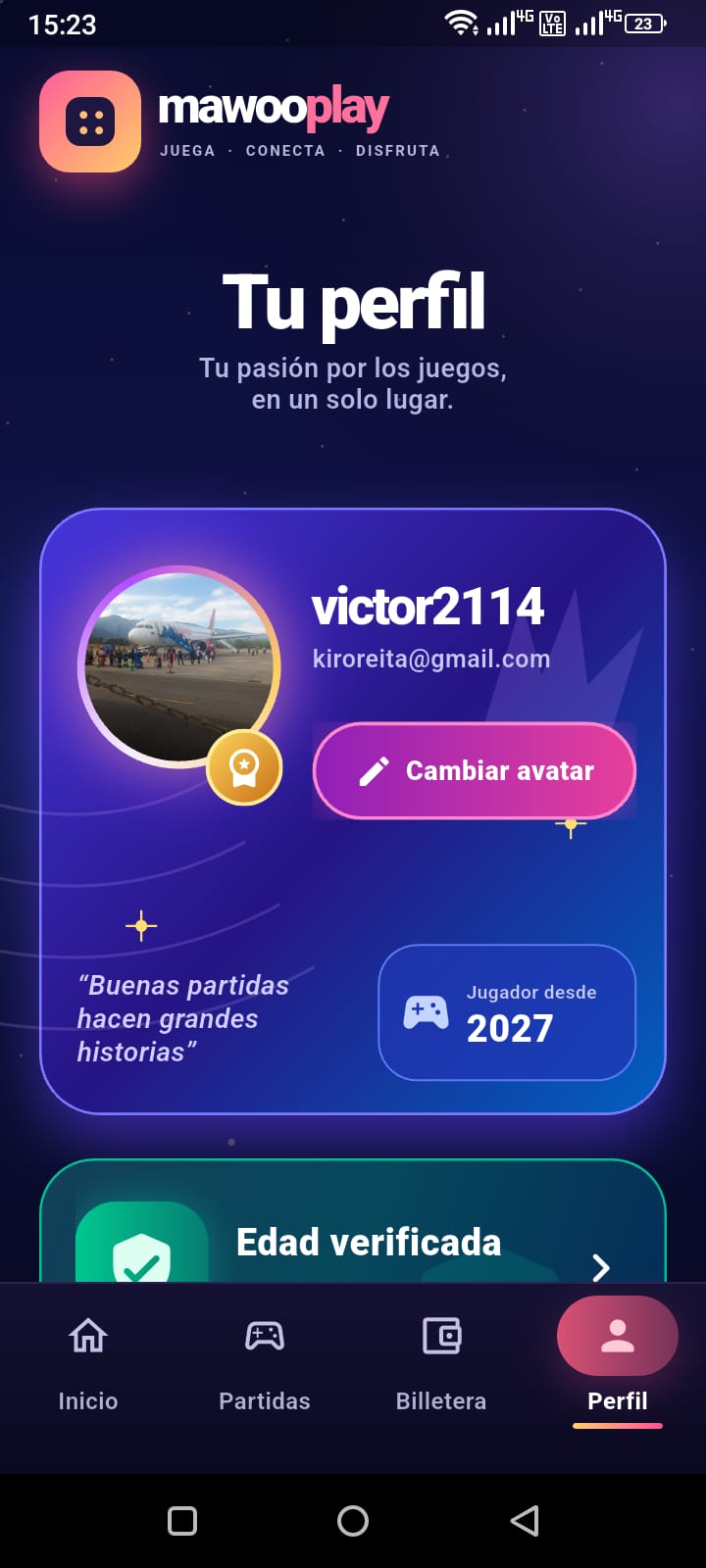Open the Edad verificada card

tap(353, 1221)
